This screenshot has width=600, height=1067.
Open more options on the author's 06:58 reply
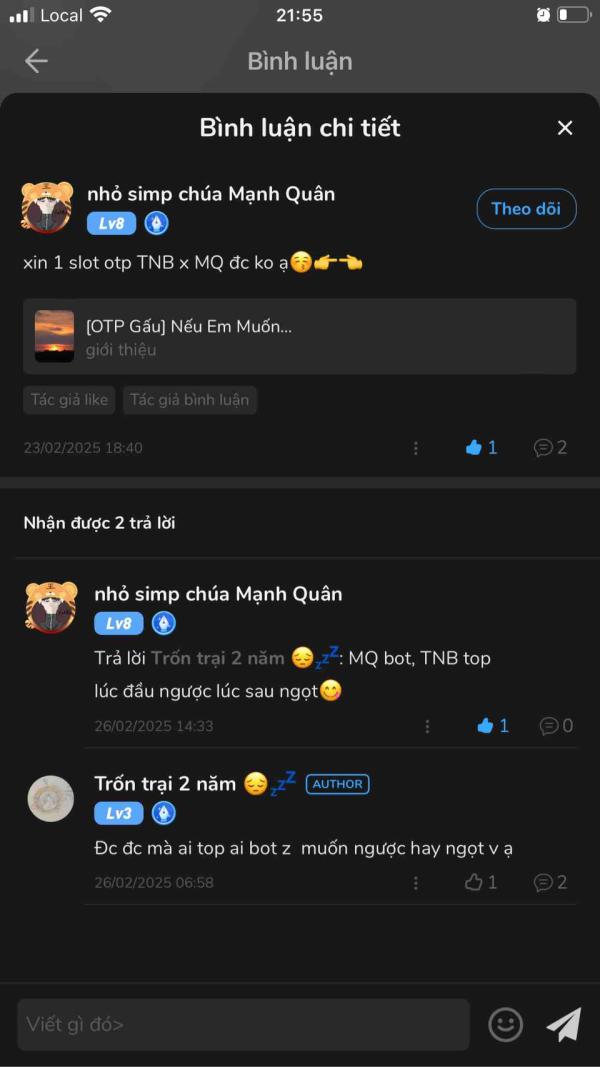click(x=416, y=883)
